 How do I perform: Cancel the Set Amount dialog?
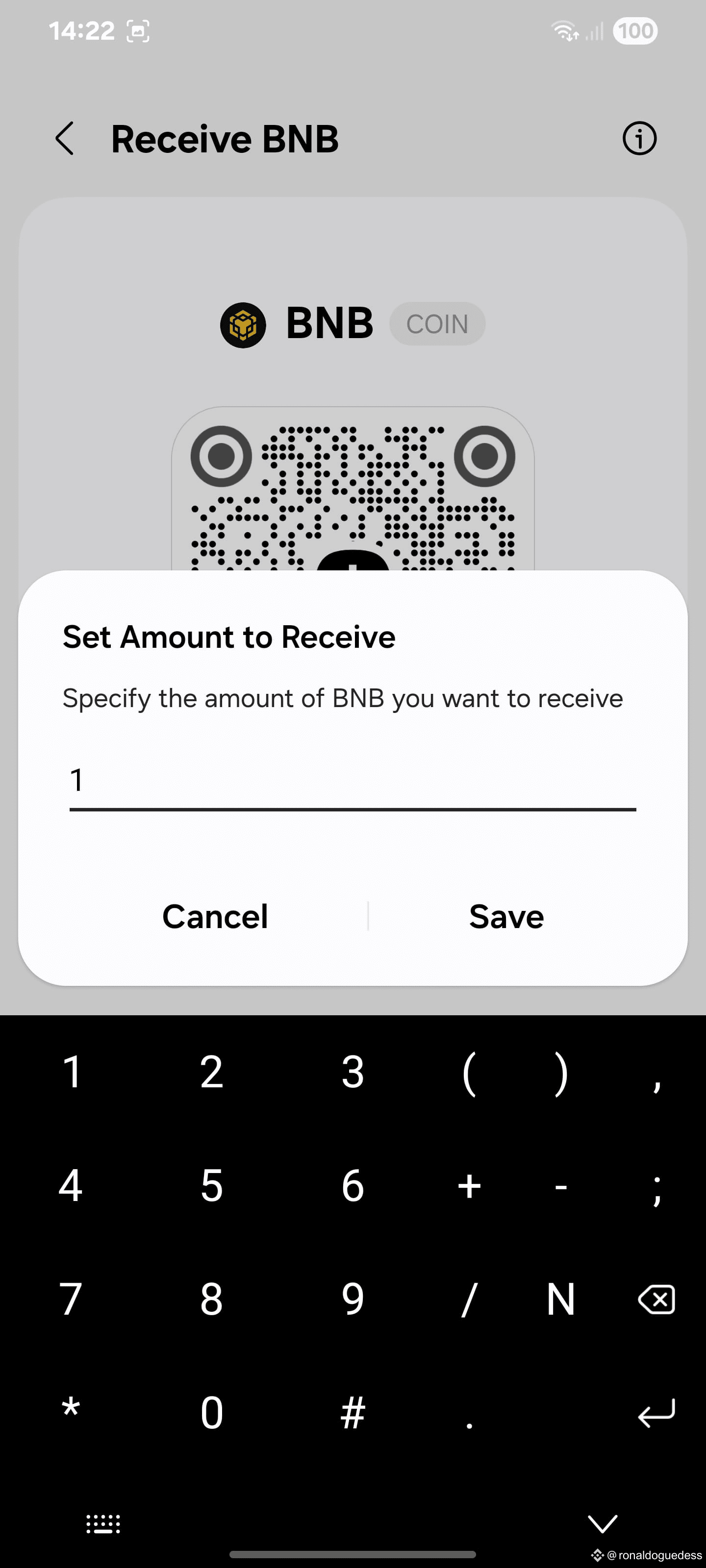pos(215,916)
